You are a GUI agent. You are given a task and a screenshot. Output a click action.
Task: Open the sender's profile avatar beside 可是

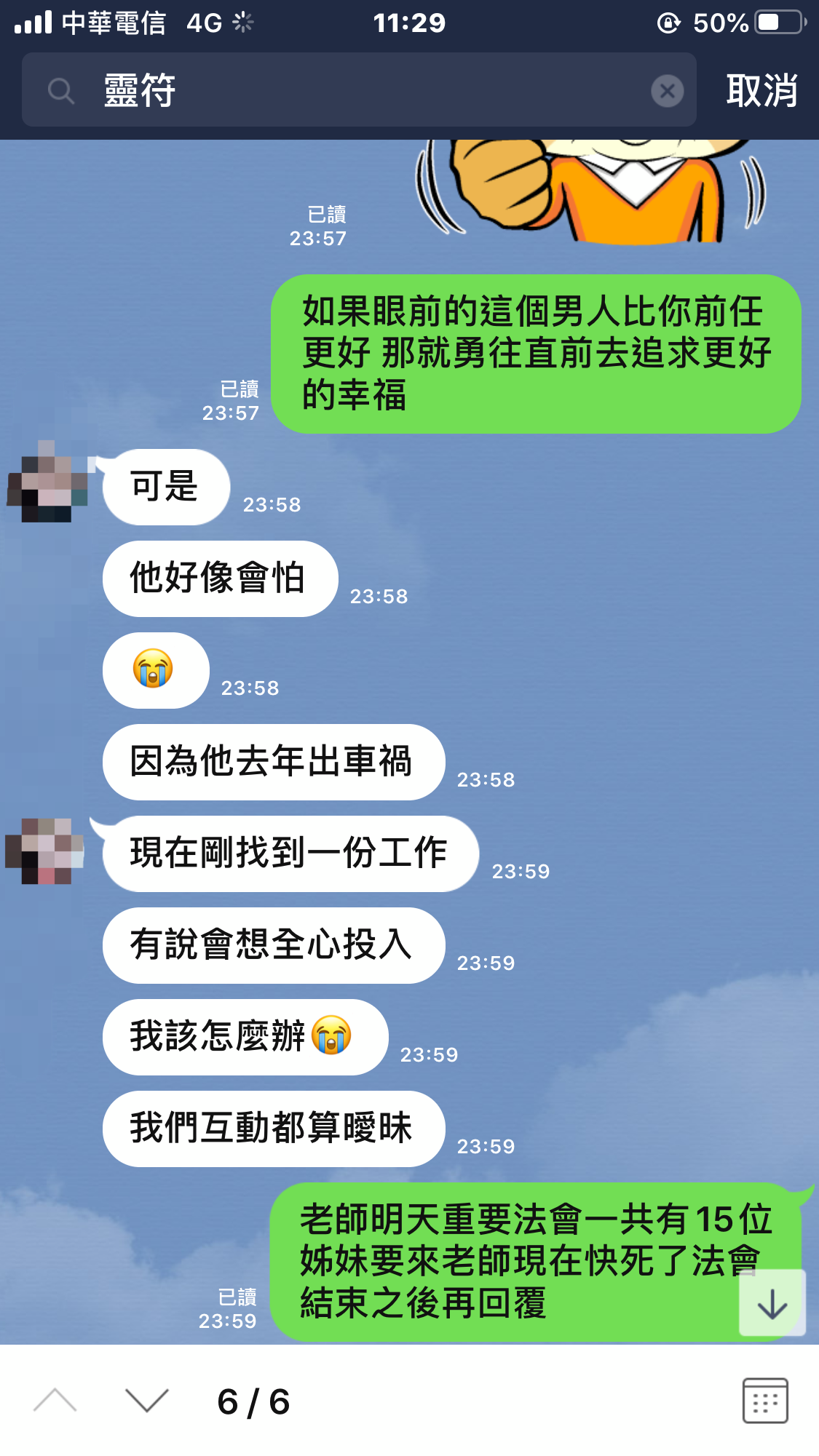[x=48, y=482]
